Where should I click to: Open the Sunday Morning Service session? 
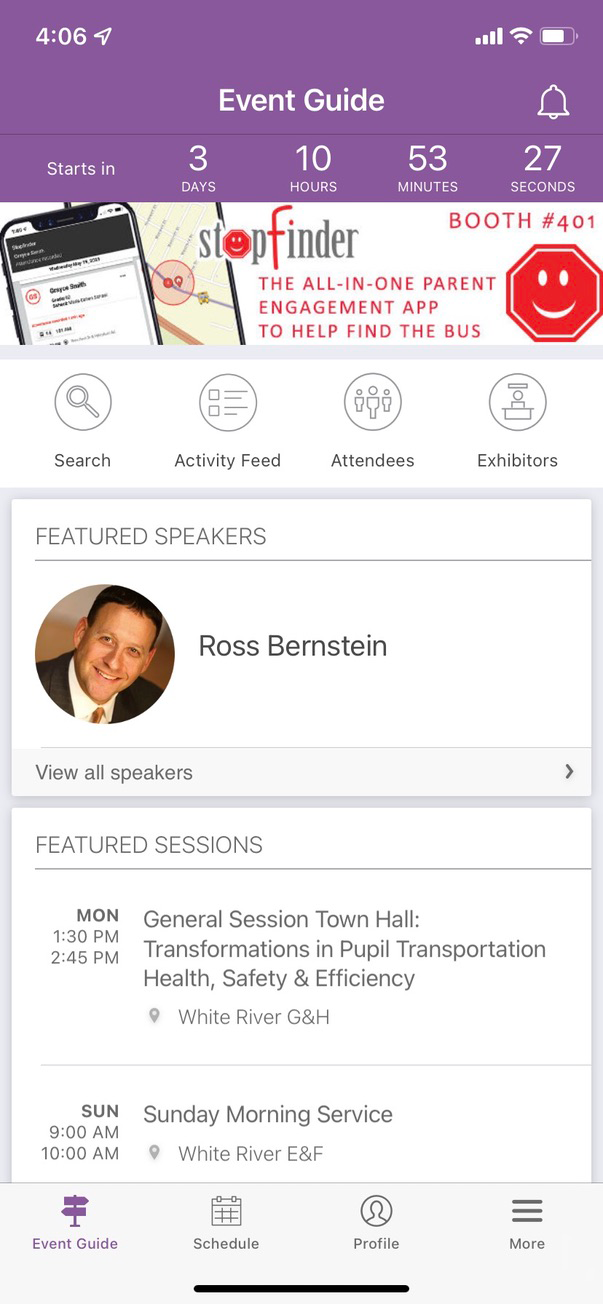coord(268,1114)
